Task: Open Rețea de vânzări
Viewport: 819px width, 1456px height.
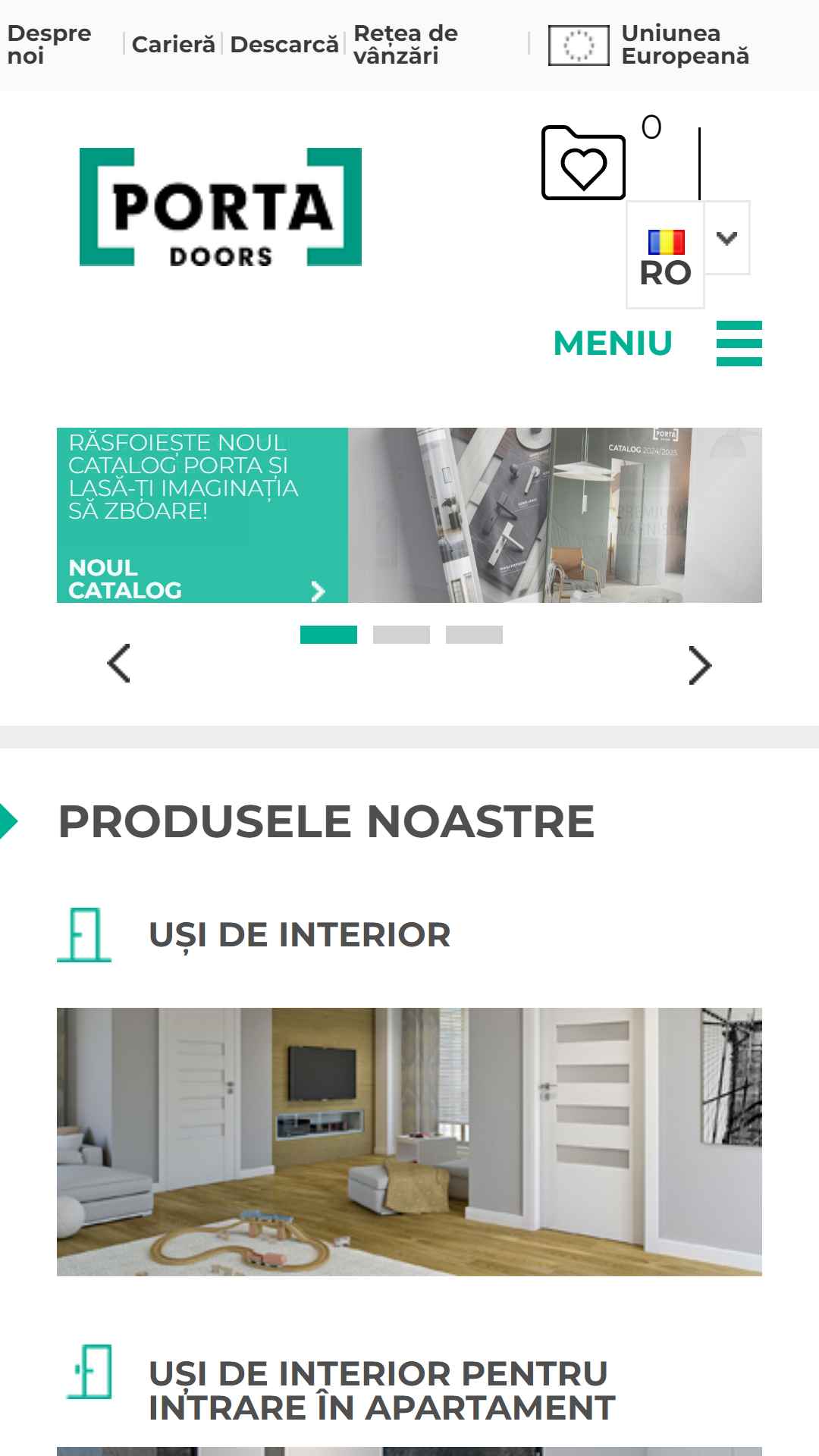Action: coord(406,45)
